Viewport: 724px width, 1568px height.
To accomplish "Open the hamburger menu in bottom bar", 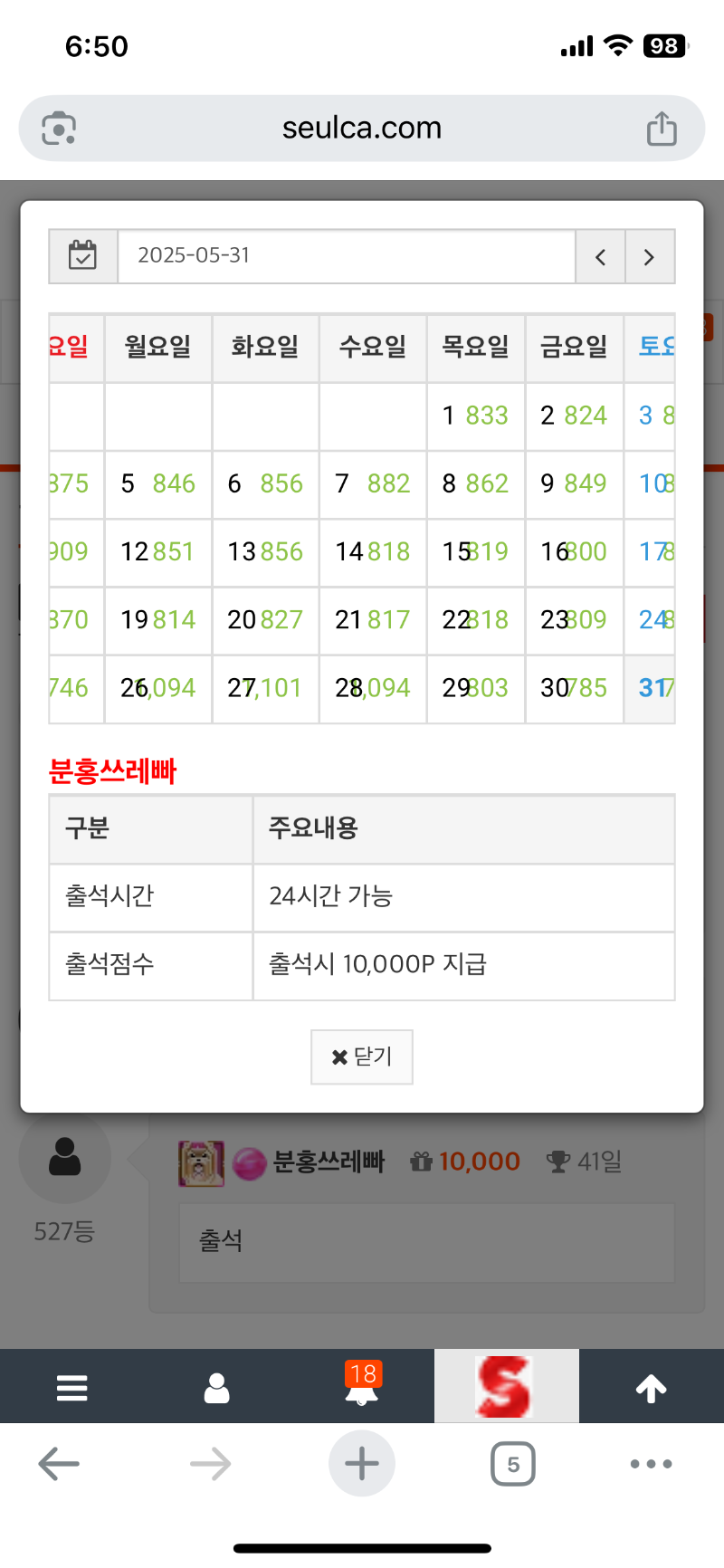I will pos(72,1387).
